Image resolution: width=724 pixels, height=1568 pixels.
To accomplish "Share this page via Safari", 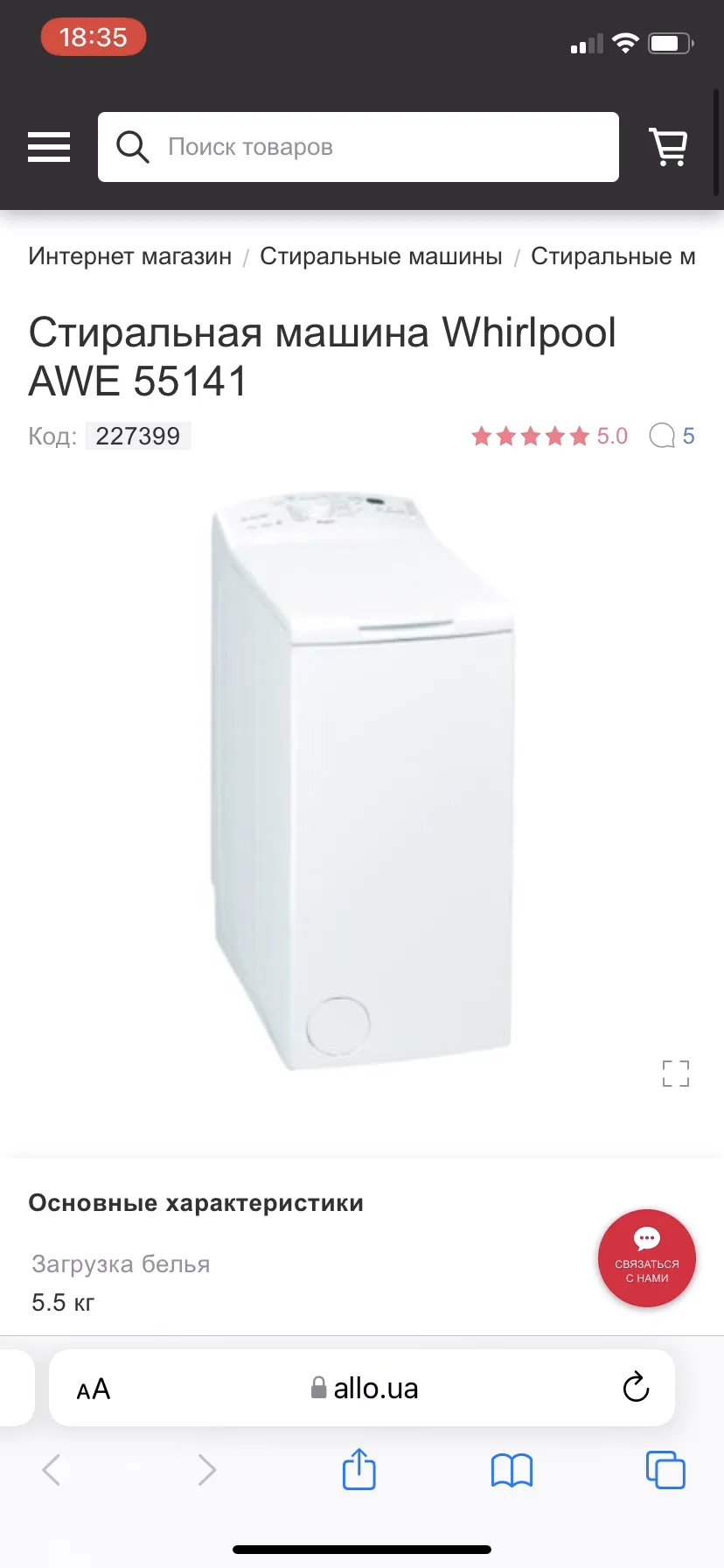I will (359, 1468).
